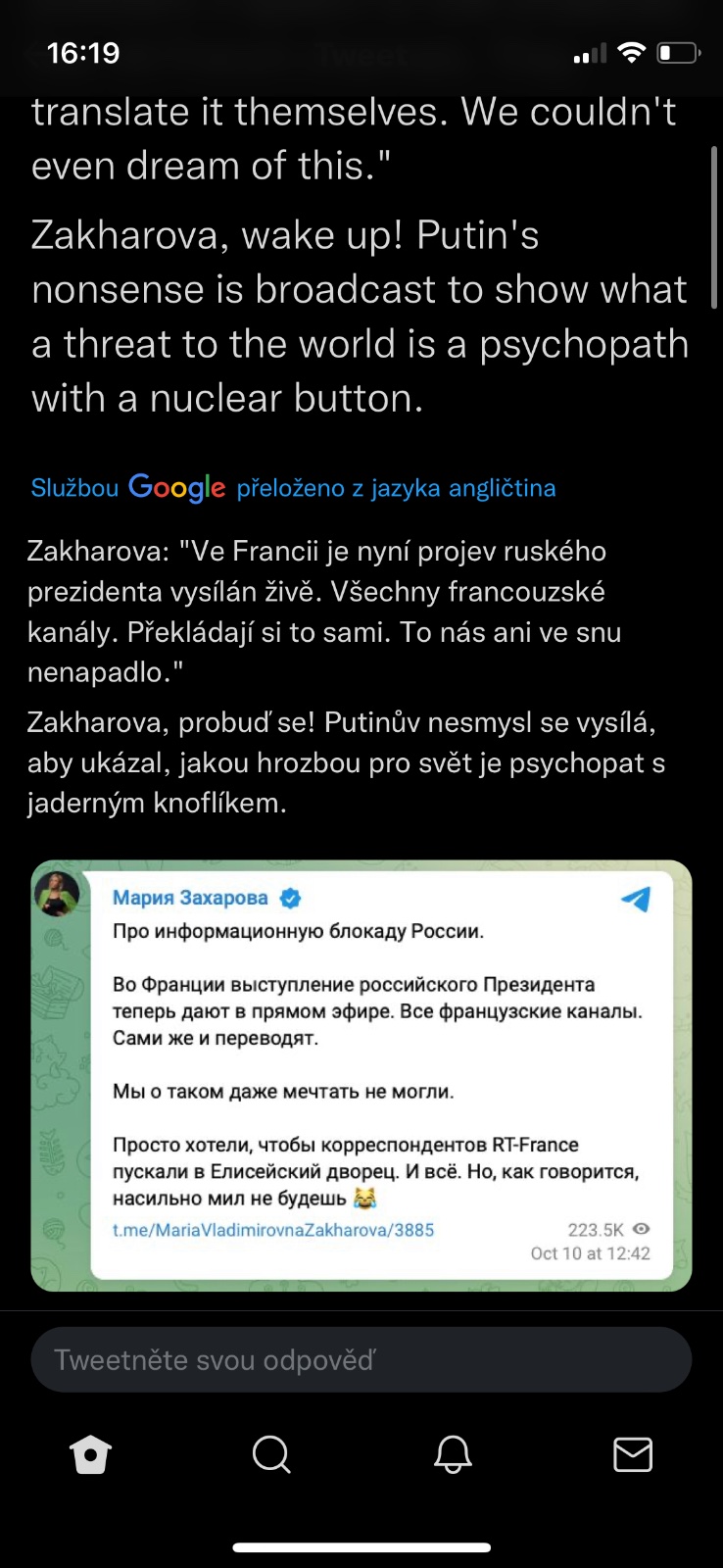Viewport: 723px width, 1568px height.
Task: Tap the Google translation attribution link
Action: (293, 487)
